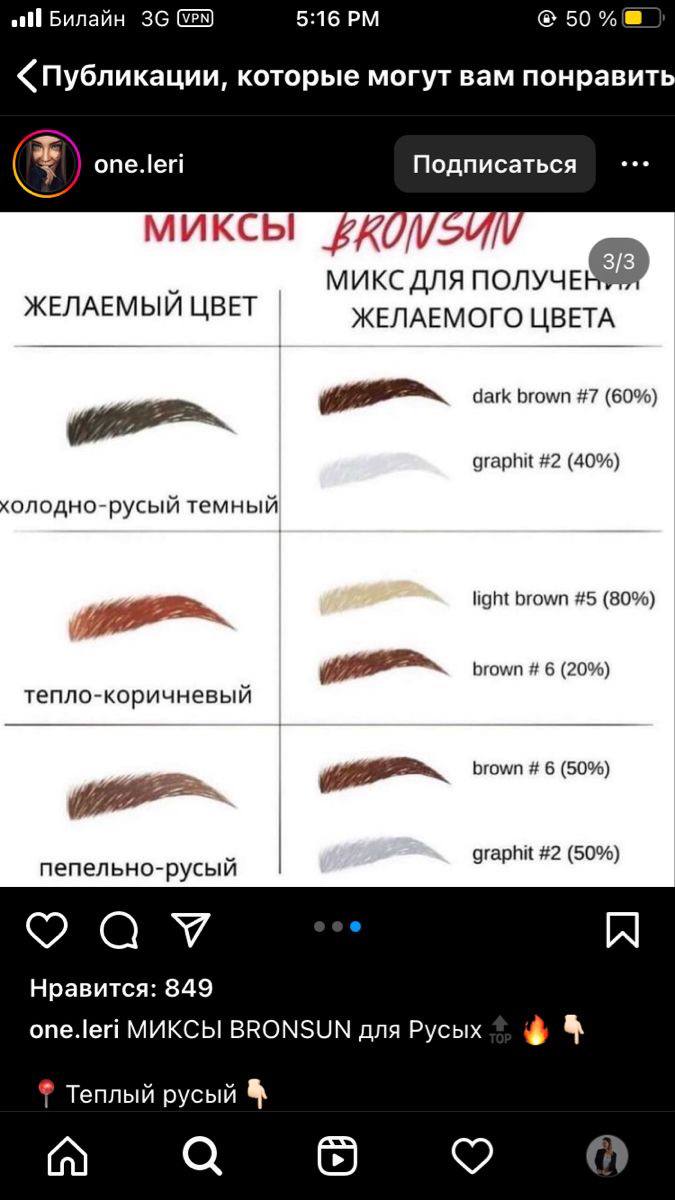Switch to the Search tab

click(x=202, y=1157)
